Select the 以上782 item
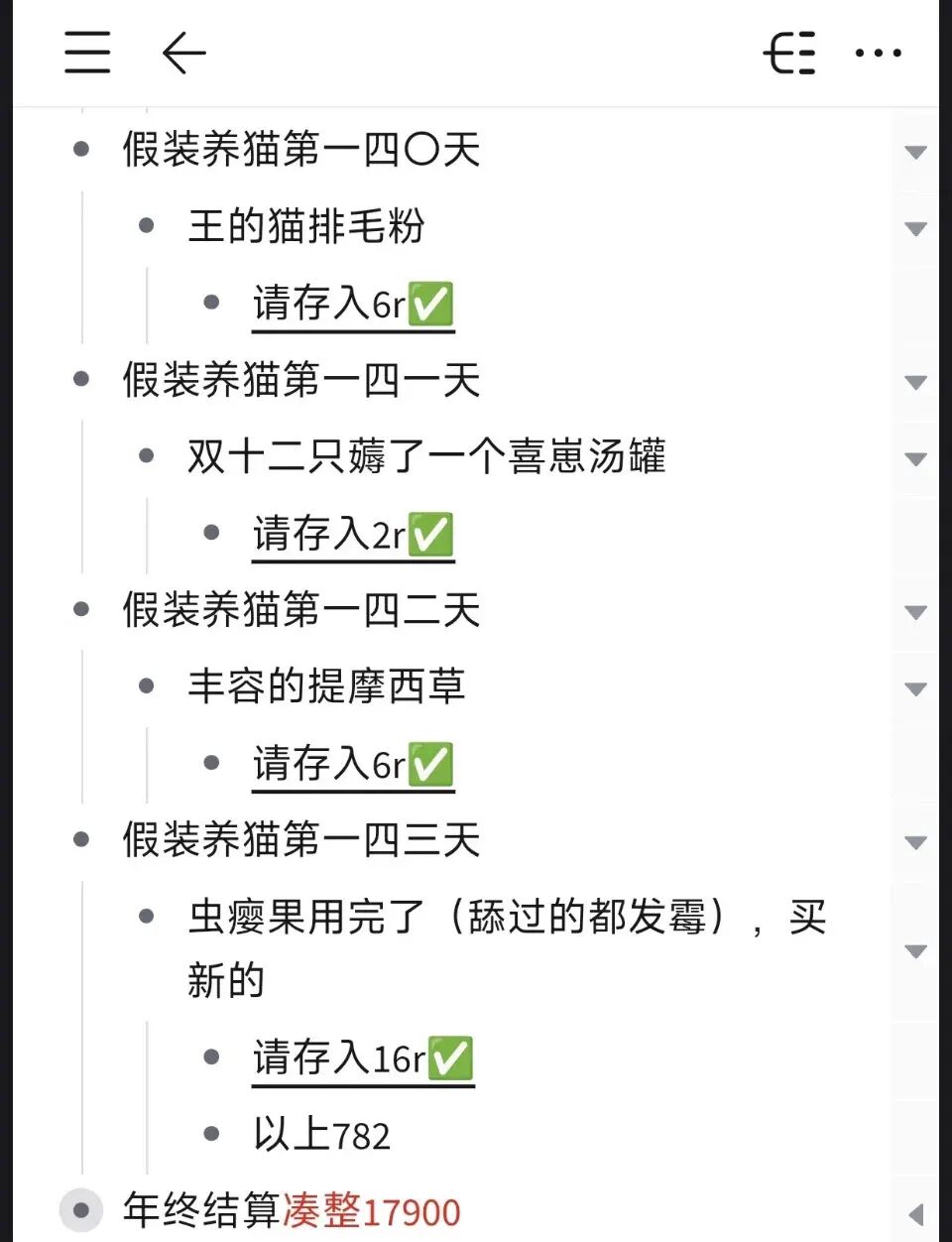This screenshot has width=952, height=1242. 322,1135
